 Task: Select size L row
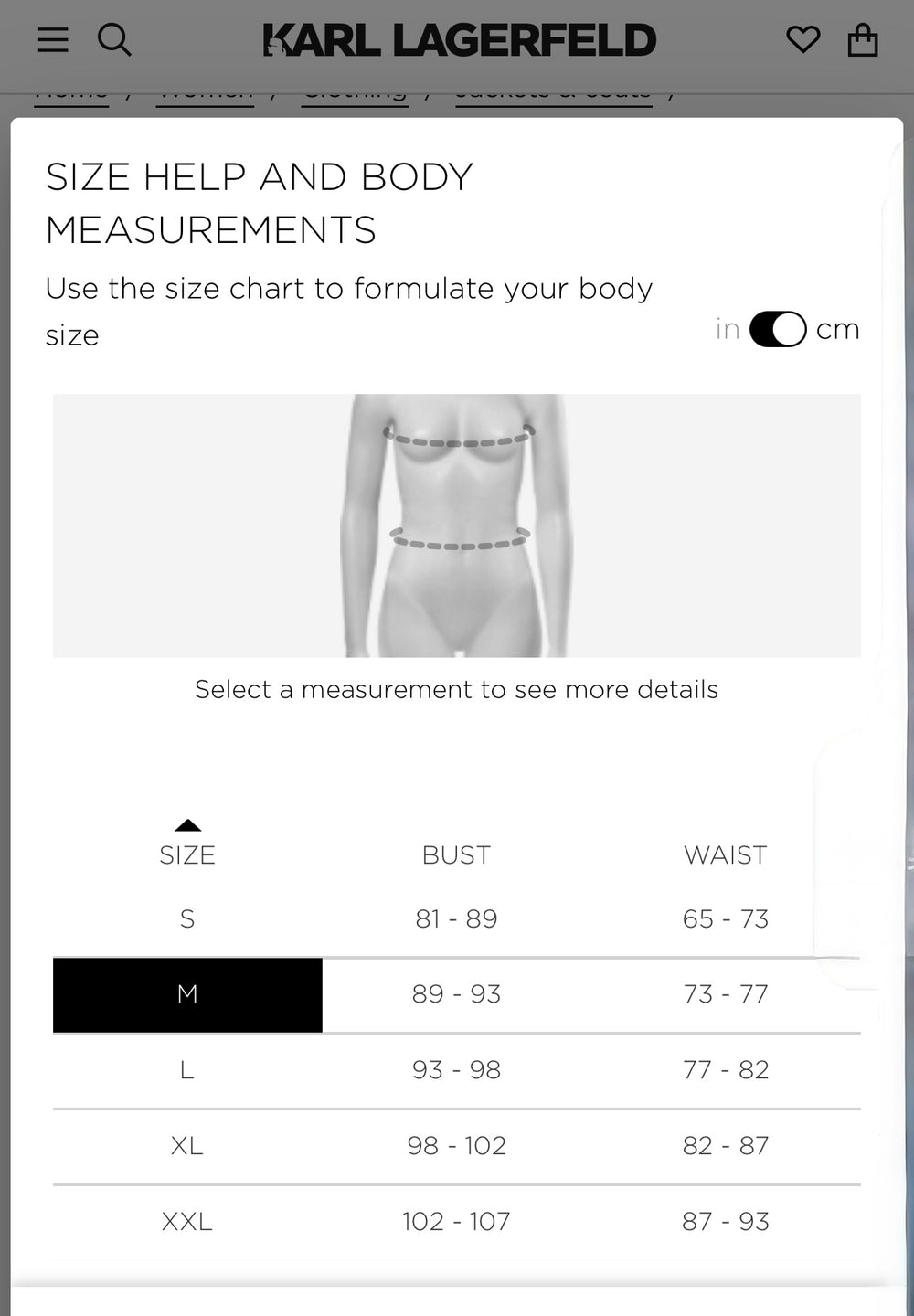click(187, 1070)
